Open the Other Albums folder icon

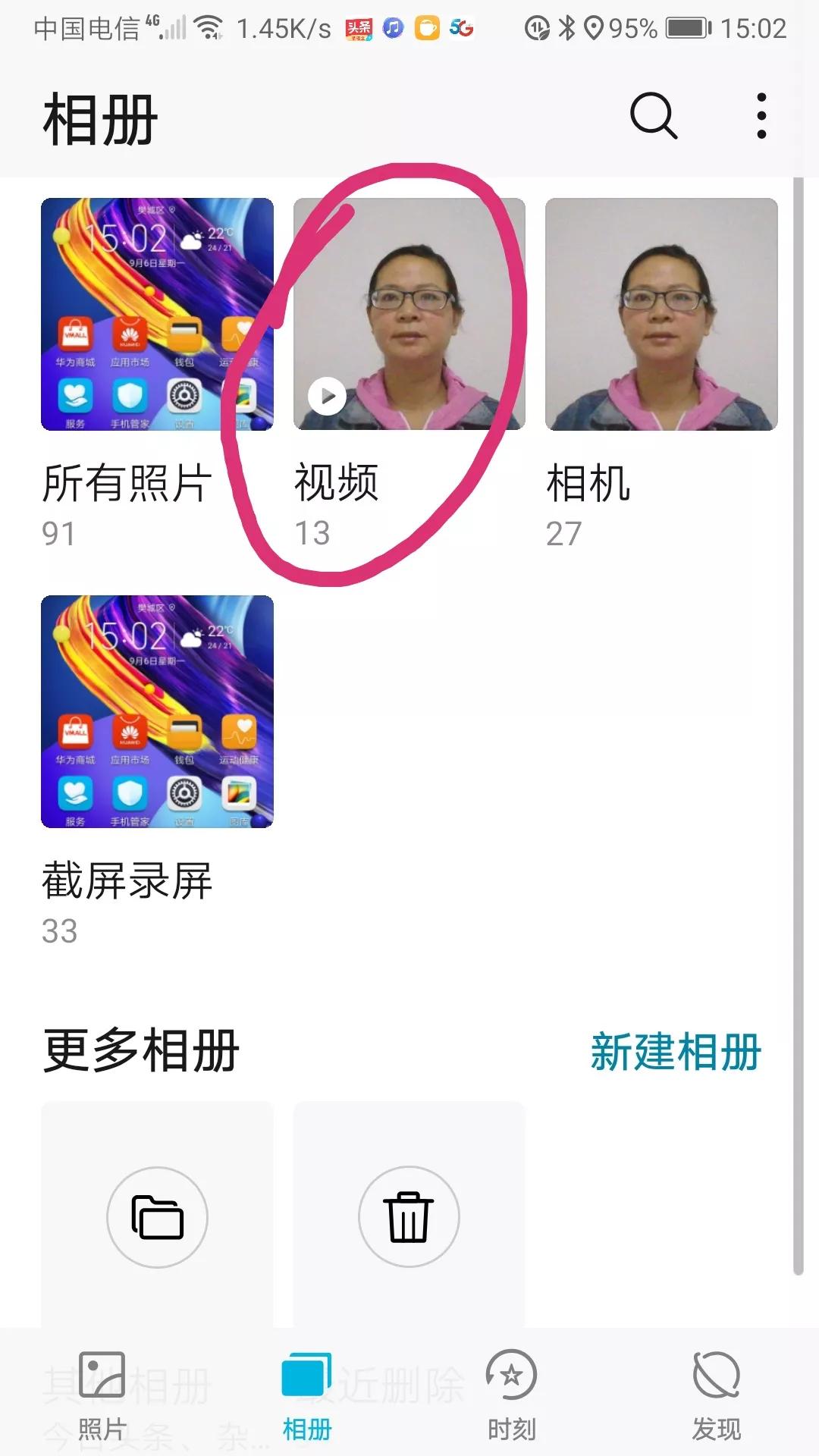tap(157, 1215)
